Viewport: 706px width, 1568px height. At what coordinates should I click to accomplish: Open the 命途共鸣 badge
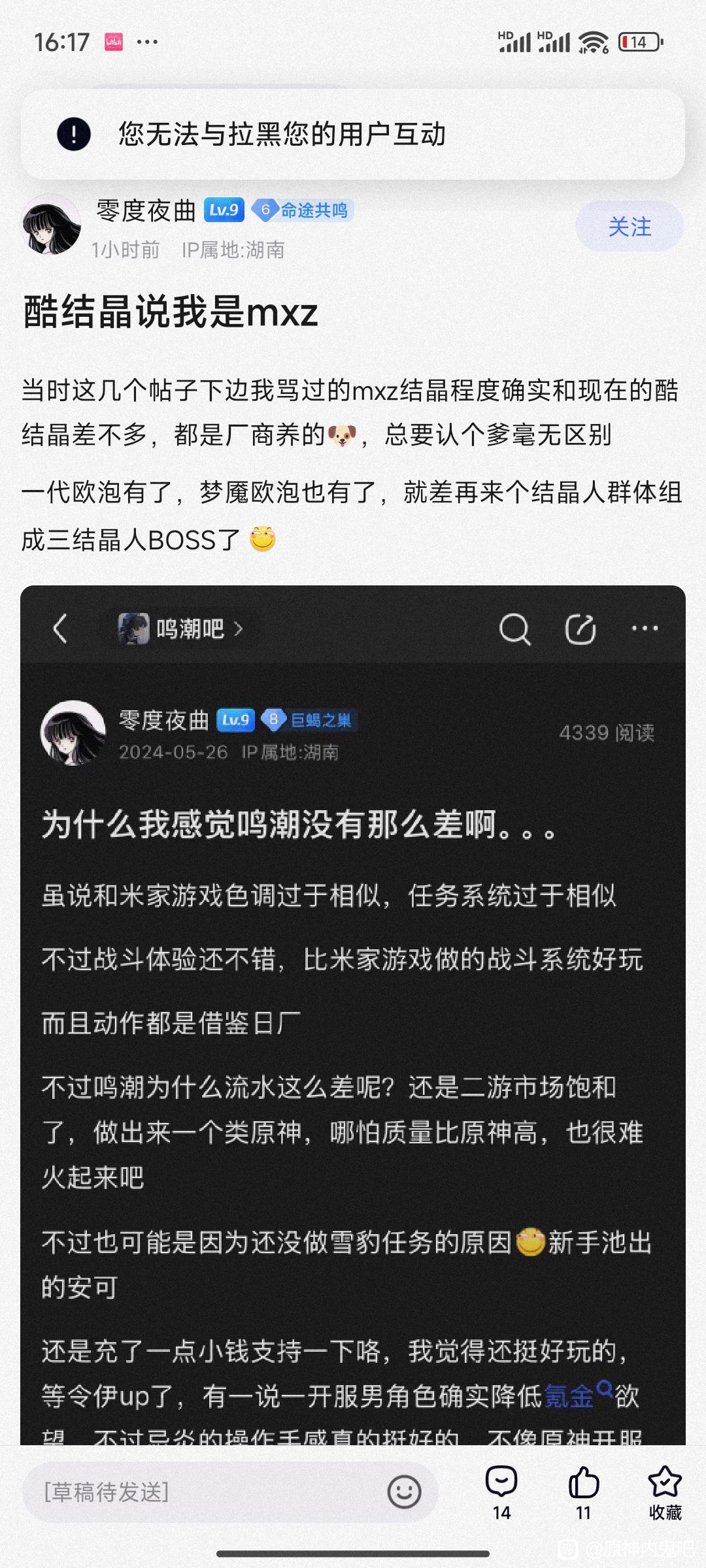click(x=303, y=210)
